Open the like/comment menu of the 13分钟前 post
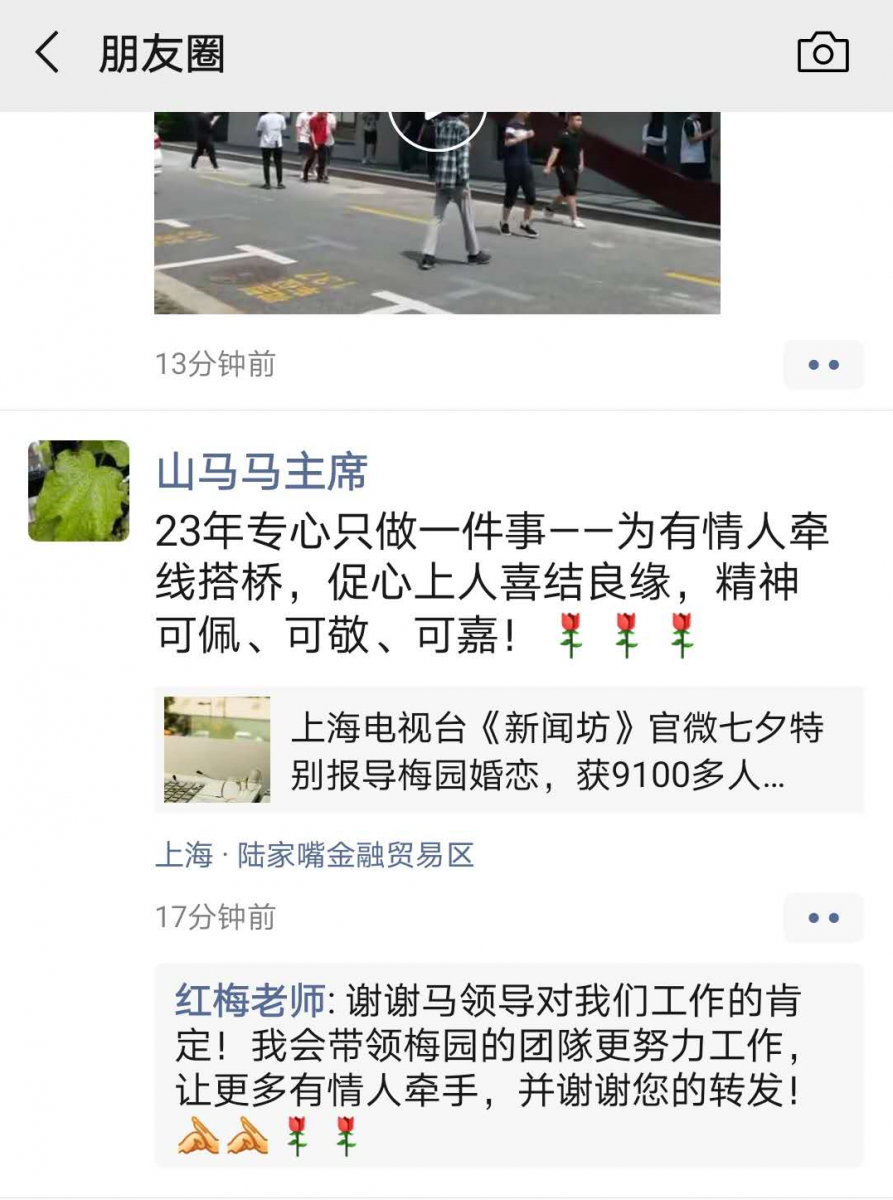 823,365
